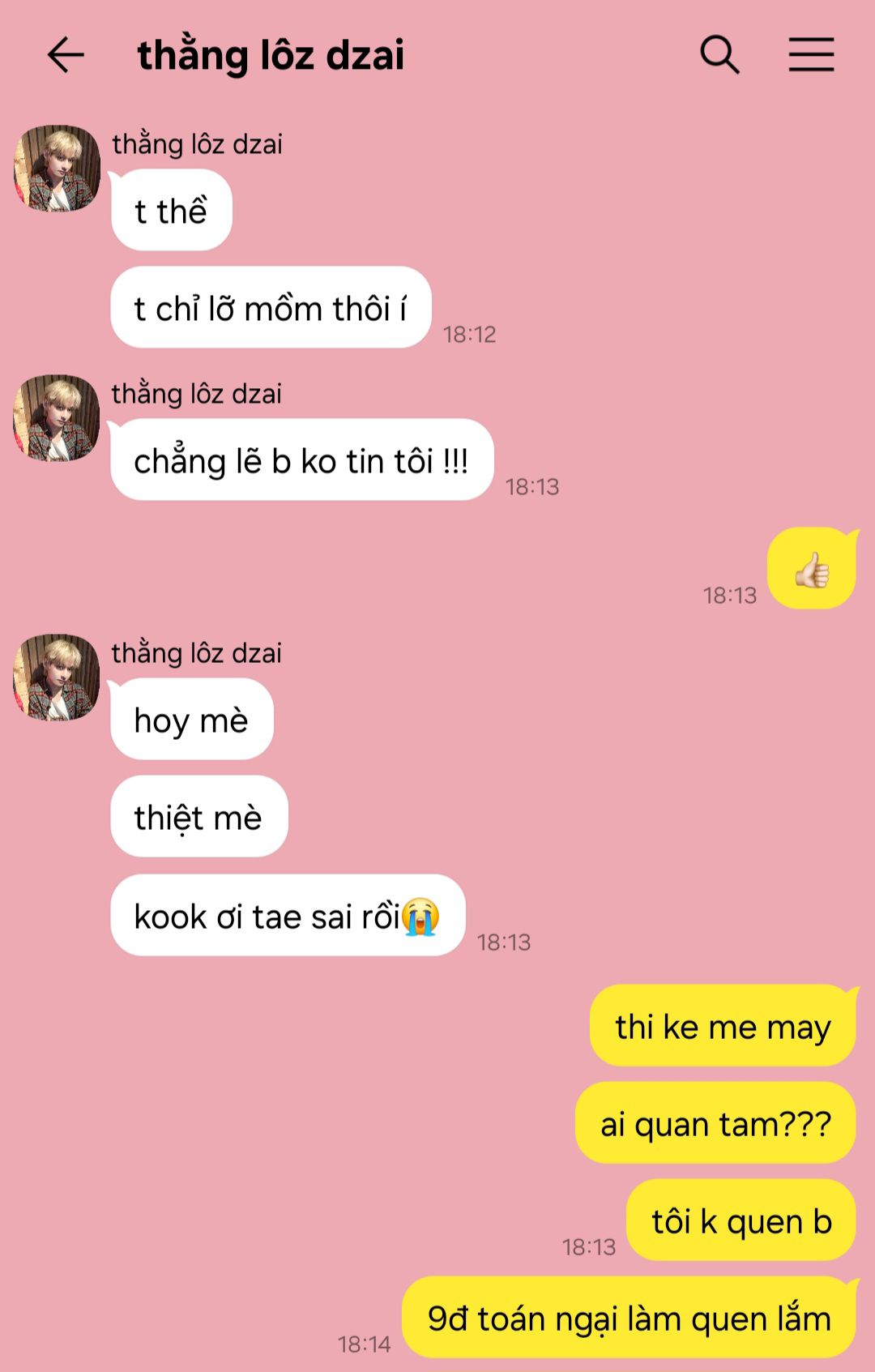Screen dimensions: 875x1372
Task: View profile picture beside "hoy mè" message
Action: click(x=57, y=677)
